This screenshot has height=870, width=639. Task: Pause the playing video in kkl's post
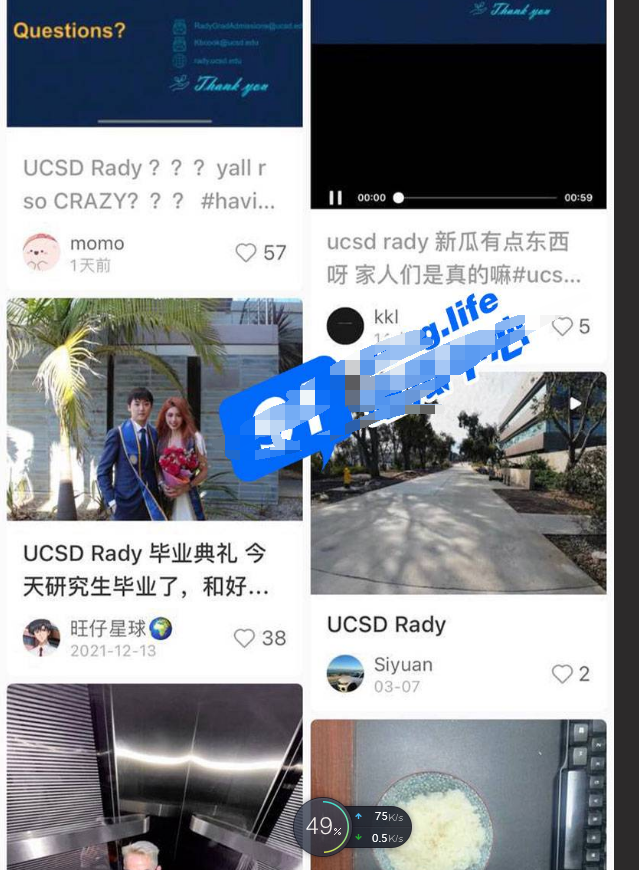336,198
